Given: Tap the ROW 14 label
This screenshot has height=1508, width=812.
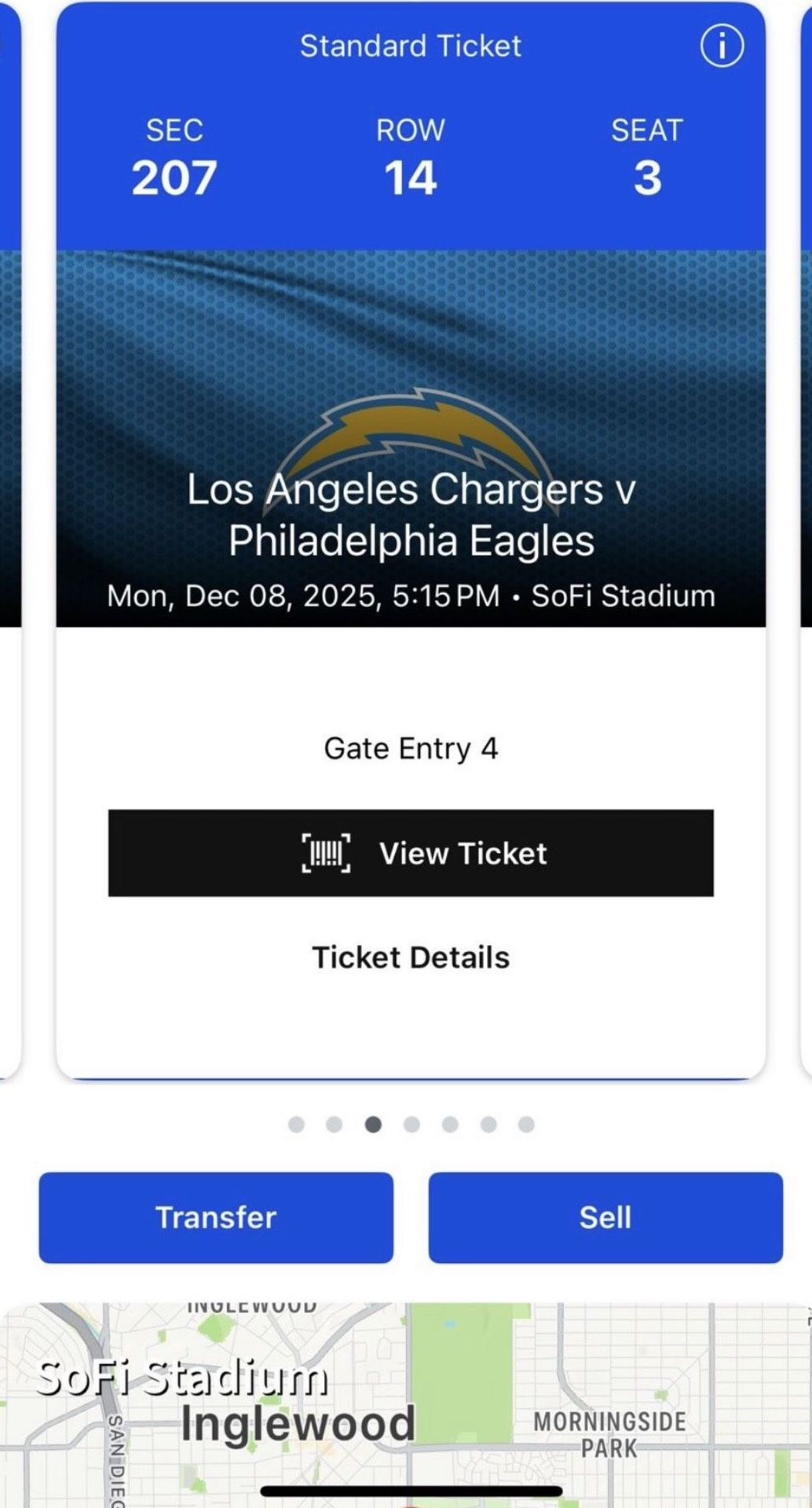Looking at the screenshot, I should (409, 157).
